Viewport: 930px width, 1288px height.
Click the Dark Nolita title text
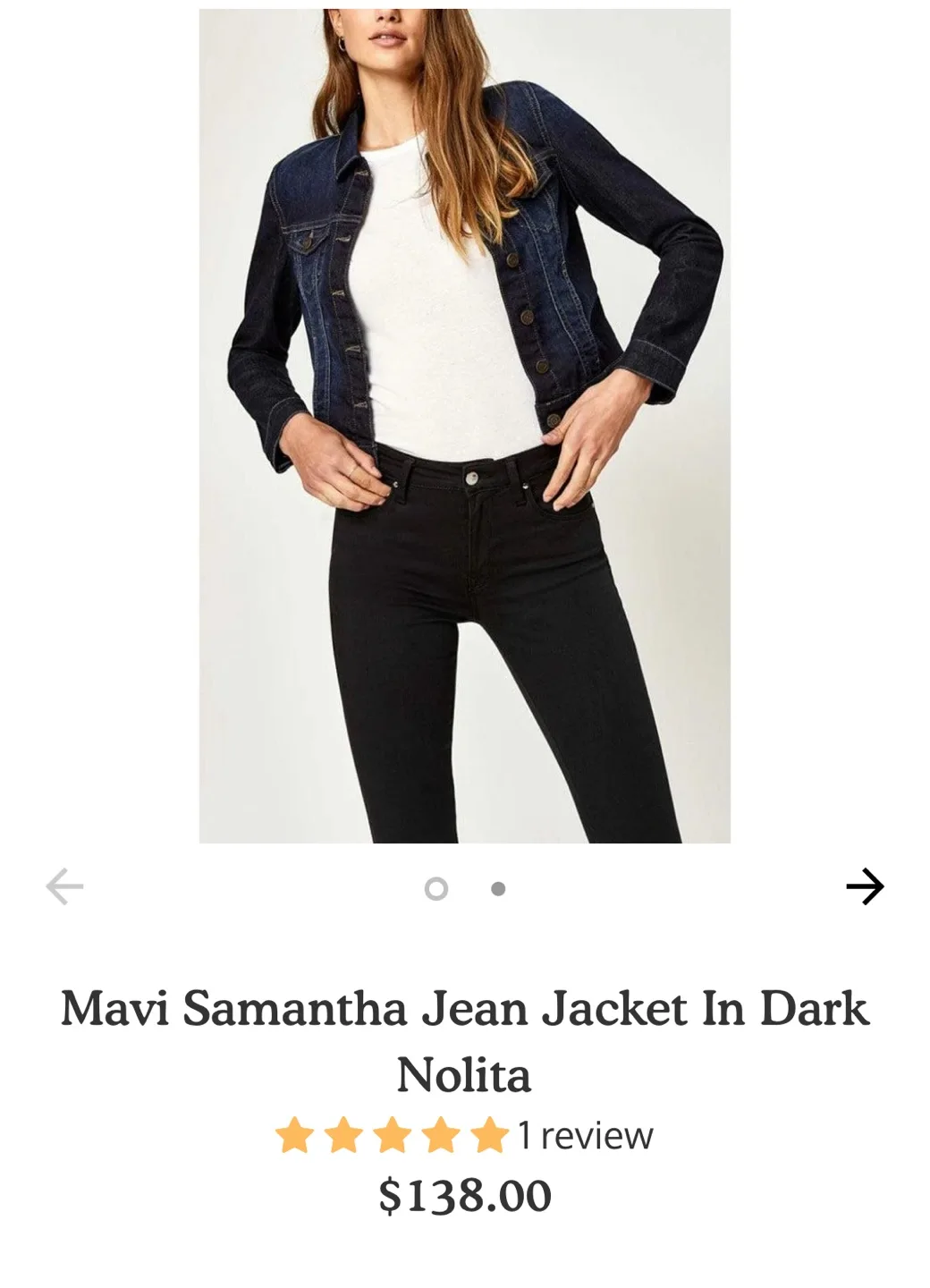pyautogui.click(x=463, y=1076)
